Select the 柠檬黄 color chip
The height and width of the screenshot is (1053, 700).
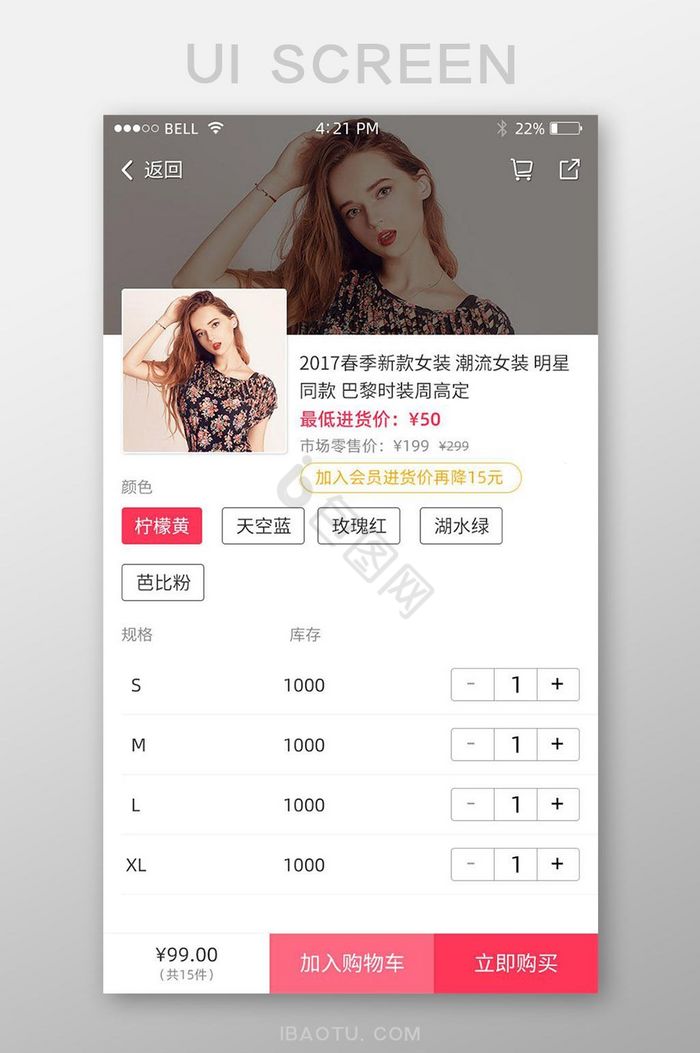(x=162, y=526)
